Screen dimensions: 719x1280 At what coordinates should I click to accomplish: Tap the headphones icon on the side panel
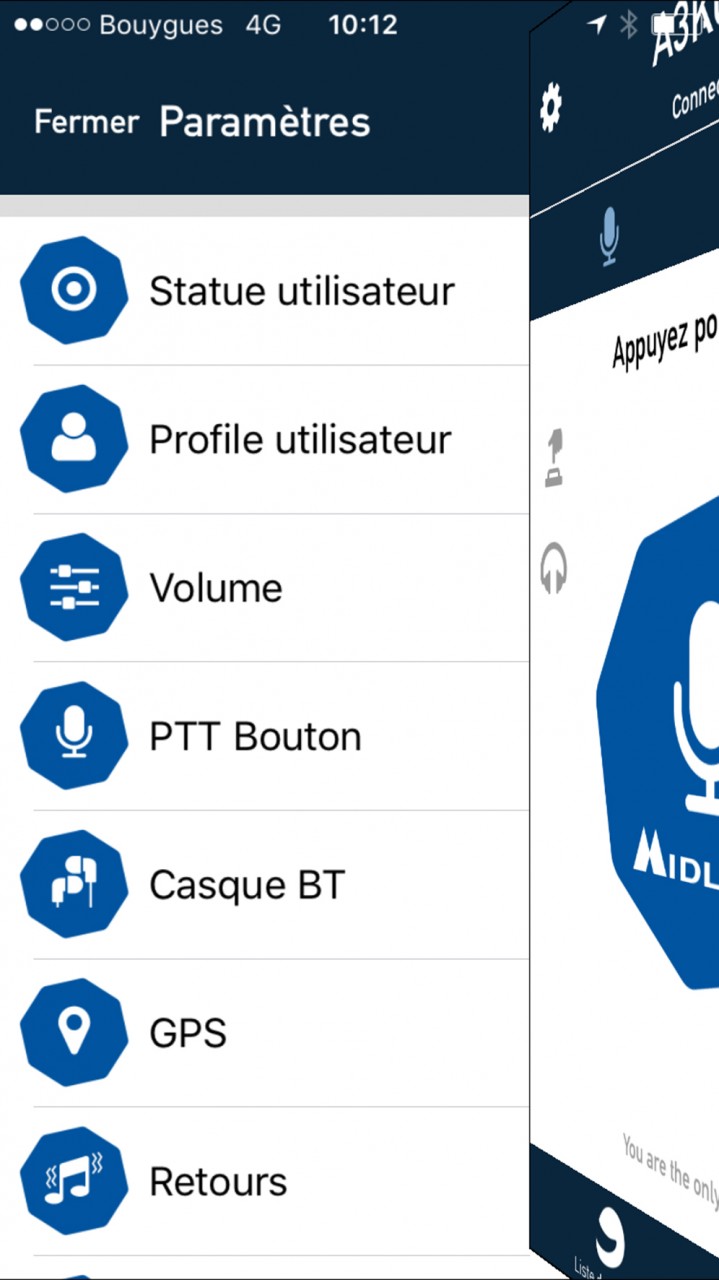pos(554,569)
